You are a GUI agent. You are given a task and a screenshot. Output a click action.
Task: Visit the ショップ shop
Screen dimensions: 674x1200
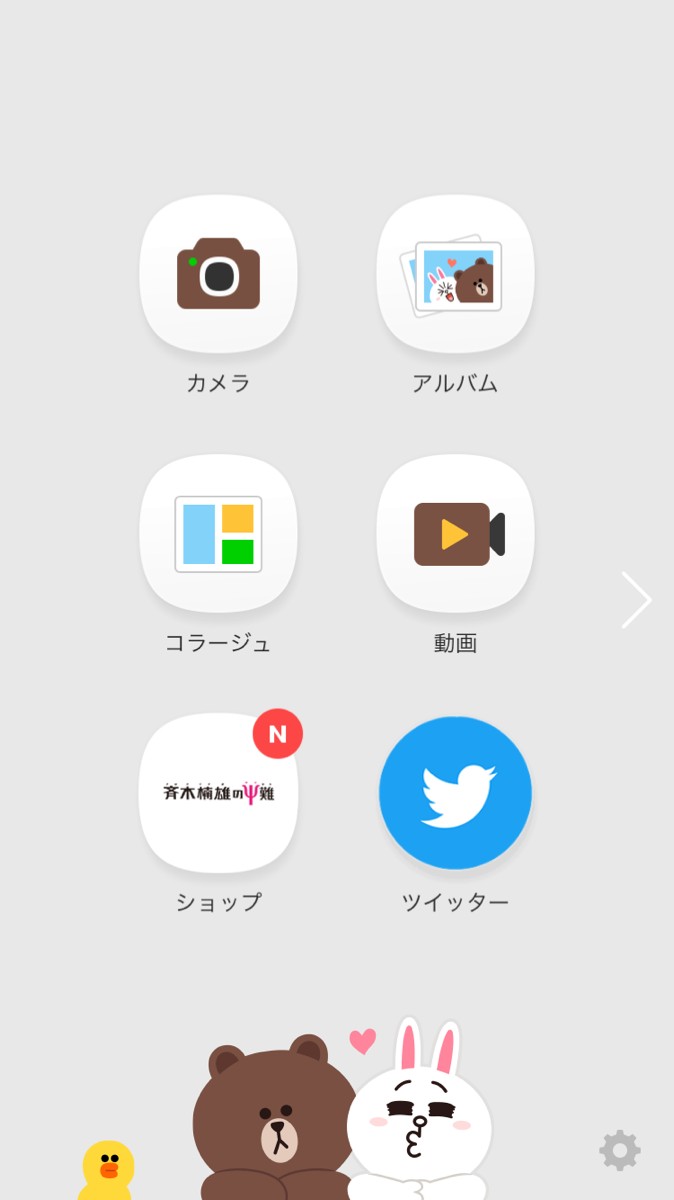(x=218, y=793)
